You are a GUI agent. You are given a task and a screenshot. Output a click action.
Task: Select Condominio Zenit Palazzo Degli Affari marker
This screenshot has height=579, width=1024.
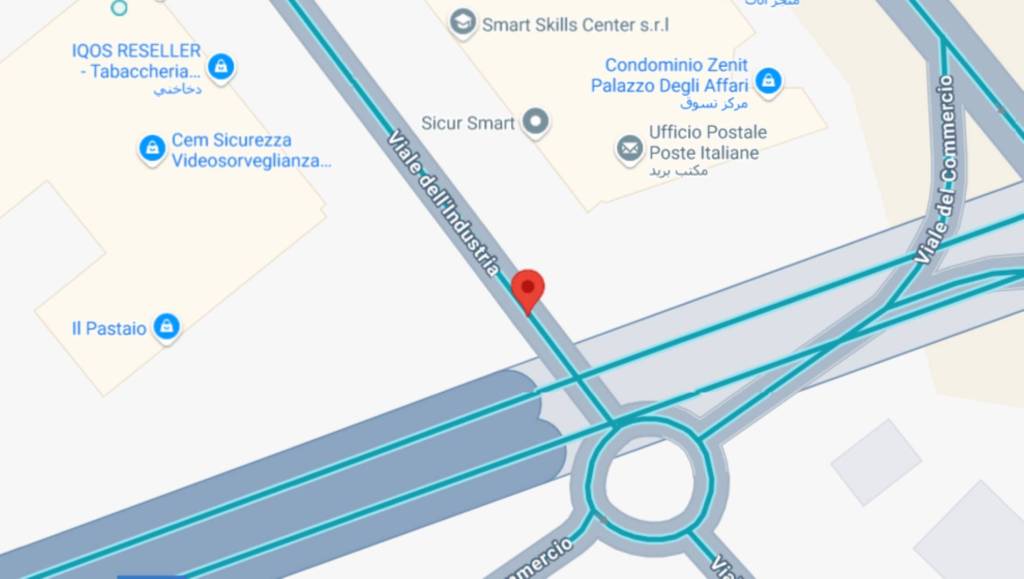[x=767, y=80]
